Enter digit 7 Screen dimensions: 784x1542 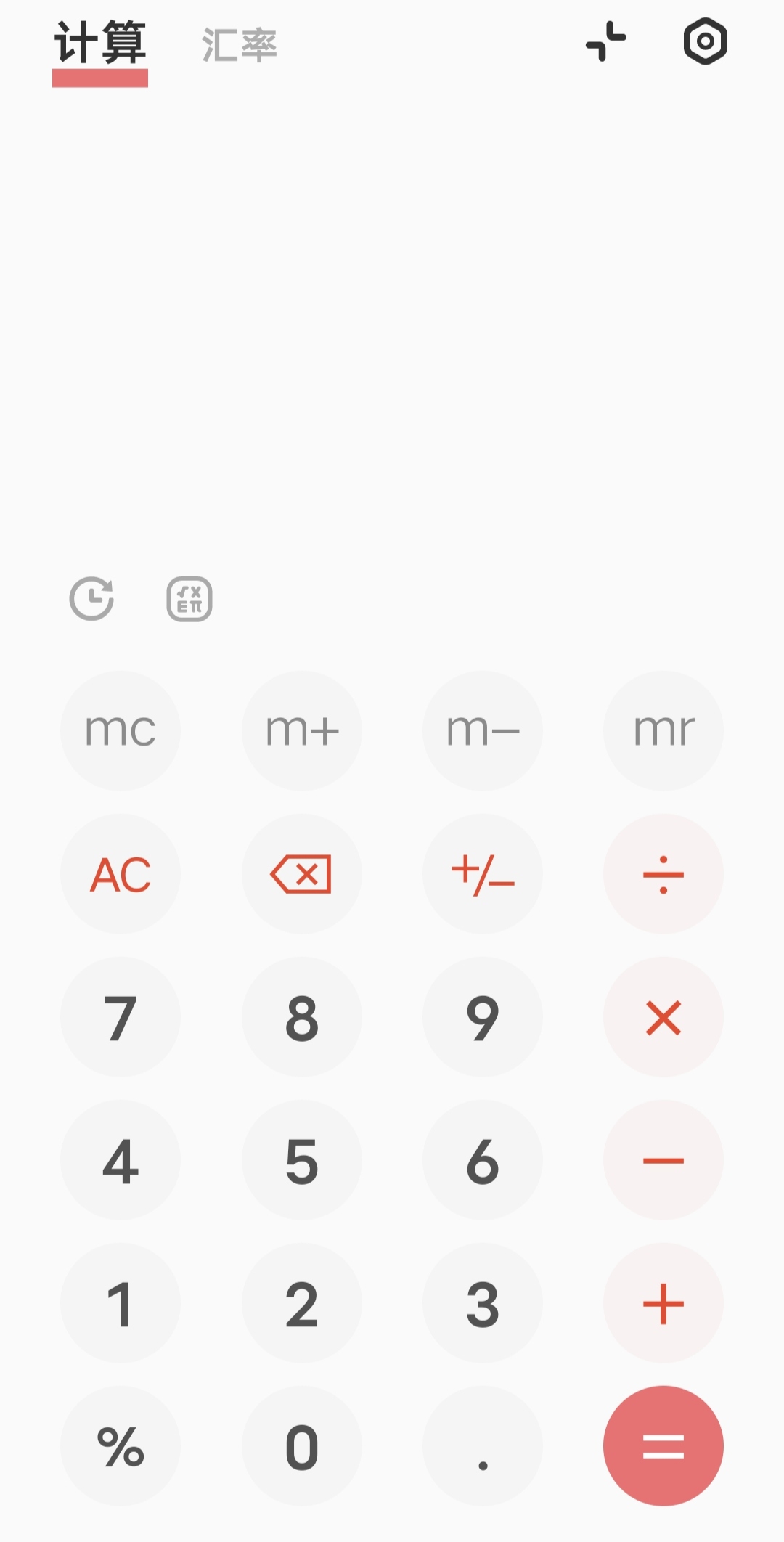121,1017
